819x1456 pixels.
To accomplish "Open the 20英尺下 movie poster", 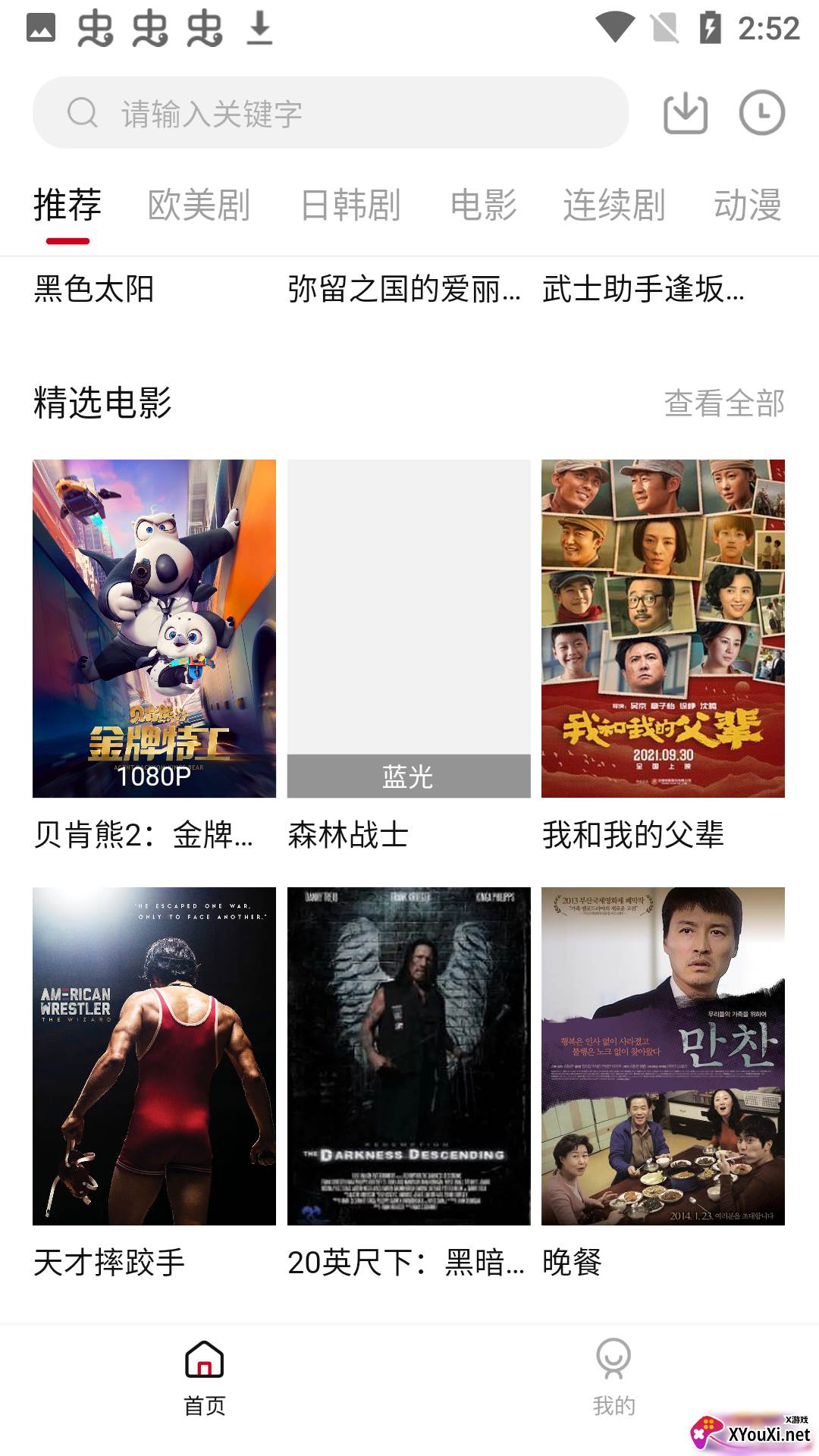I will click(x=409, y=1056).
